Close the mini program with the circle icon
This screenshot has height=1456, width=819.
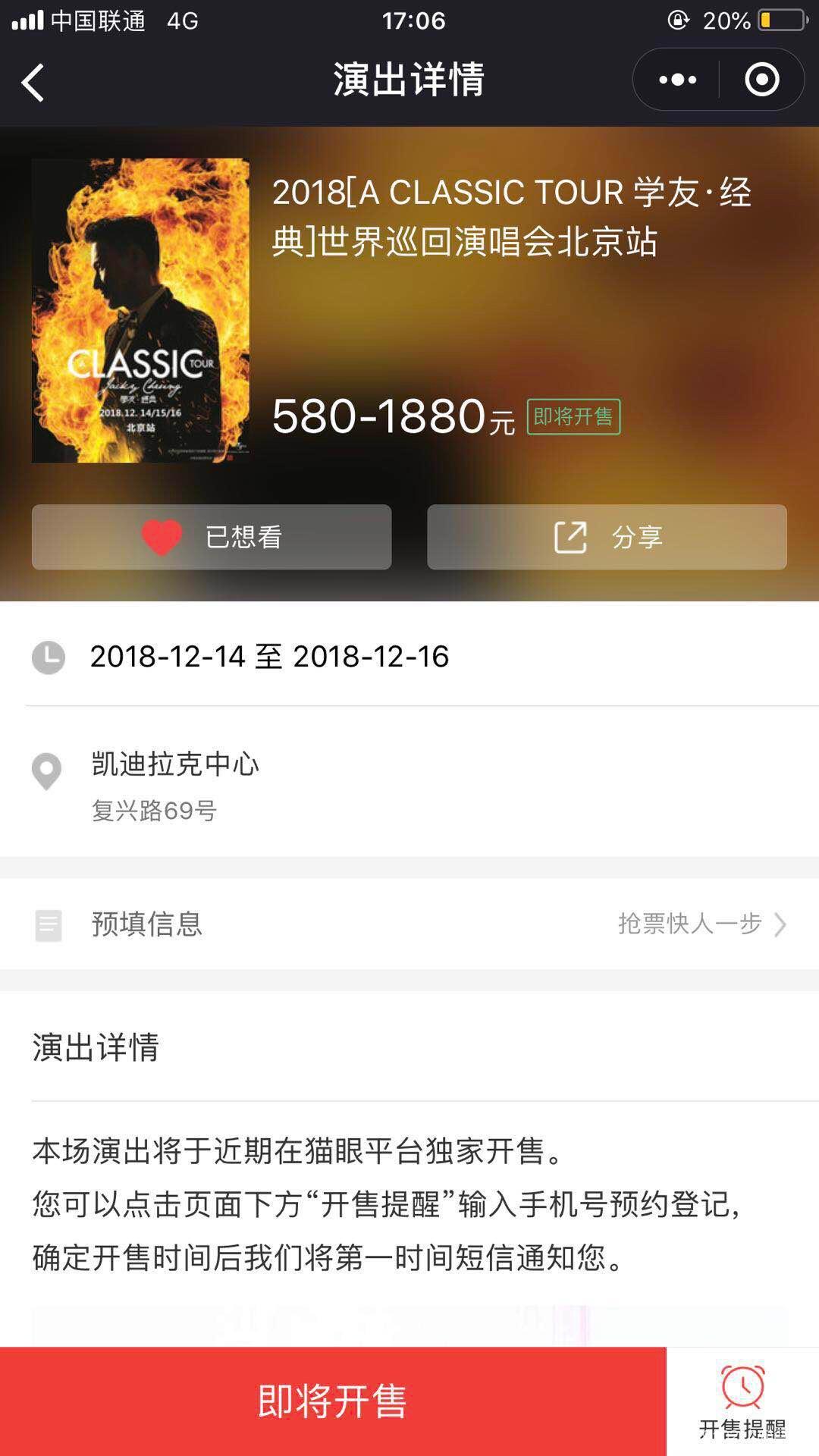click(x=761, y=80)
